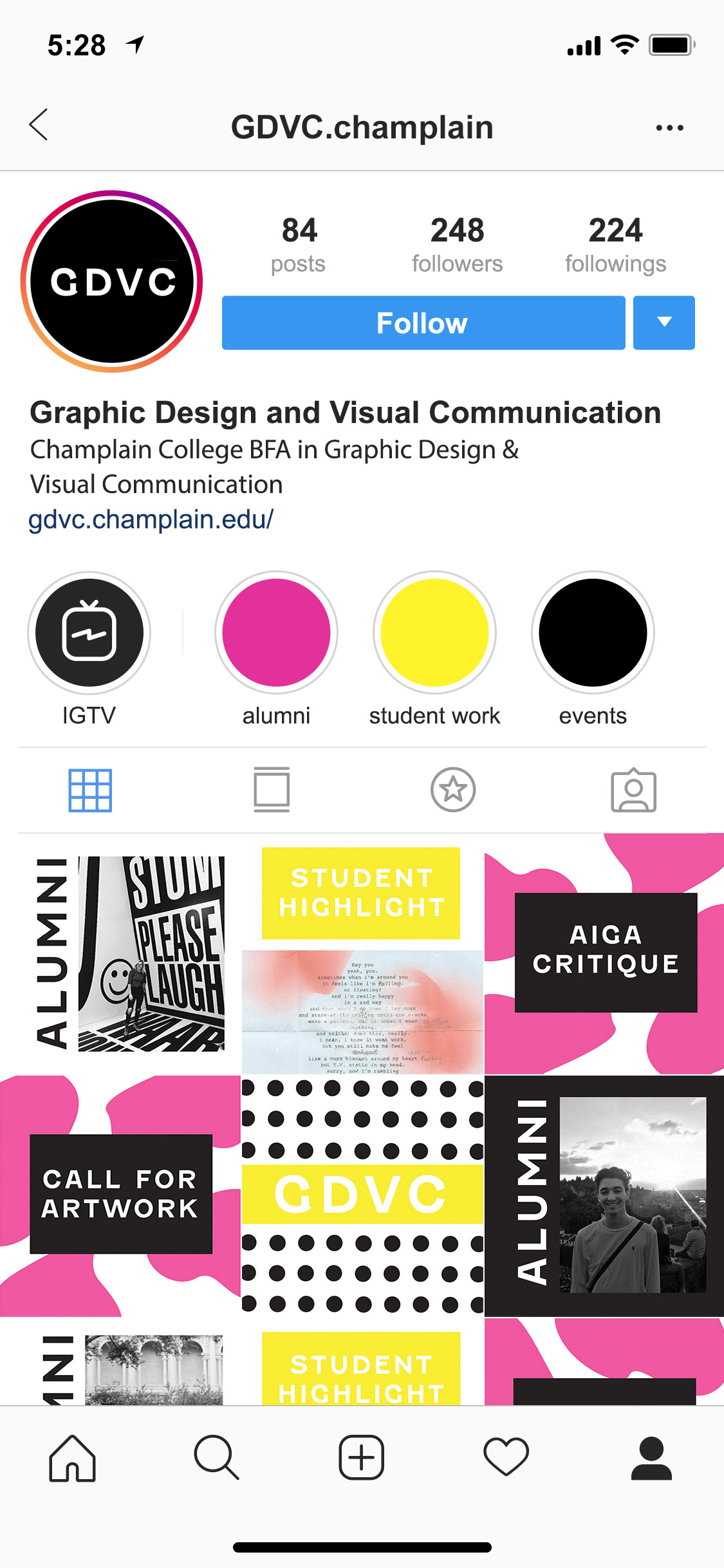
Task: Open the gdvc.champlain.edu link
Action: click(x=151, y=519)
